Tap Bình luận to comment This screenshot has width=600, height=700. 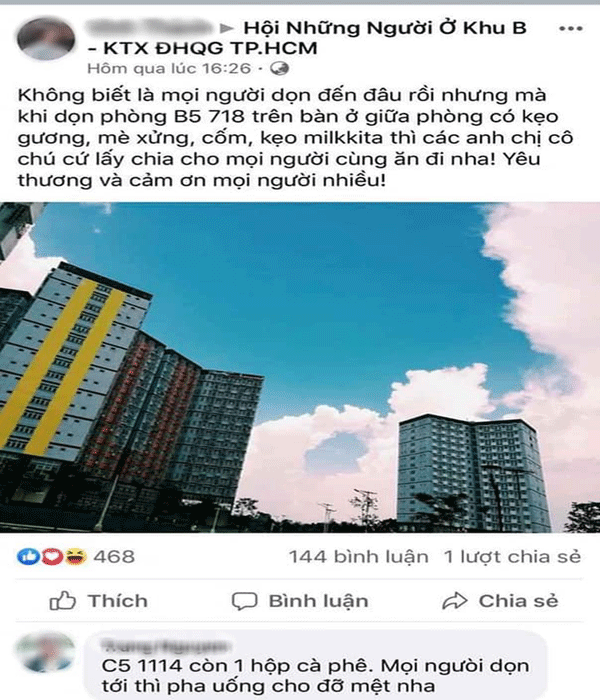coord(300,601)
